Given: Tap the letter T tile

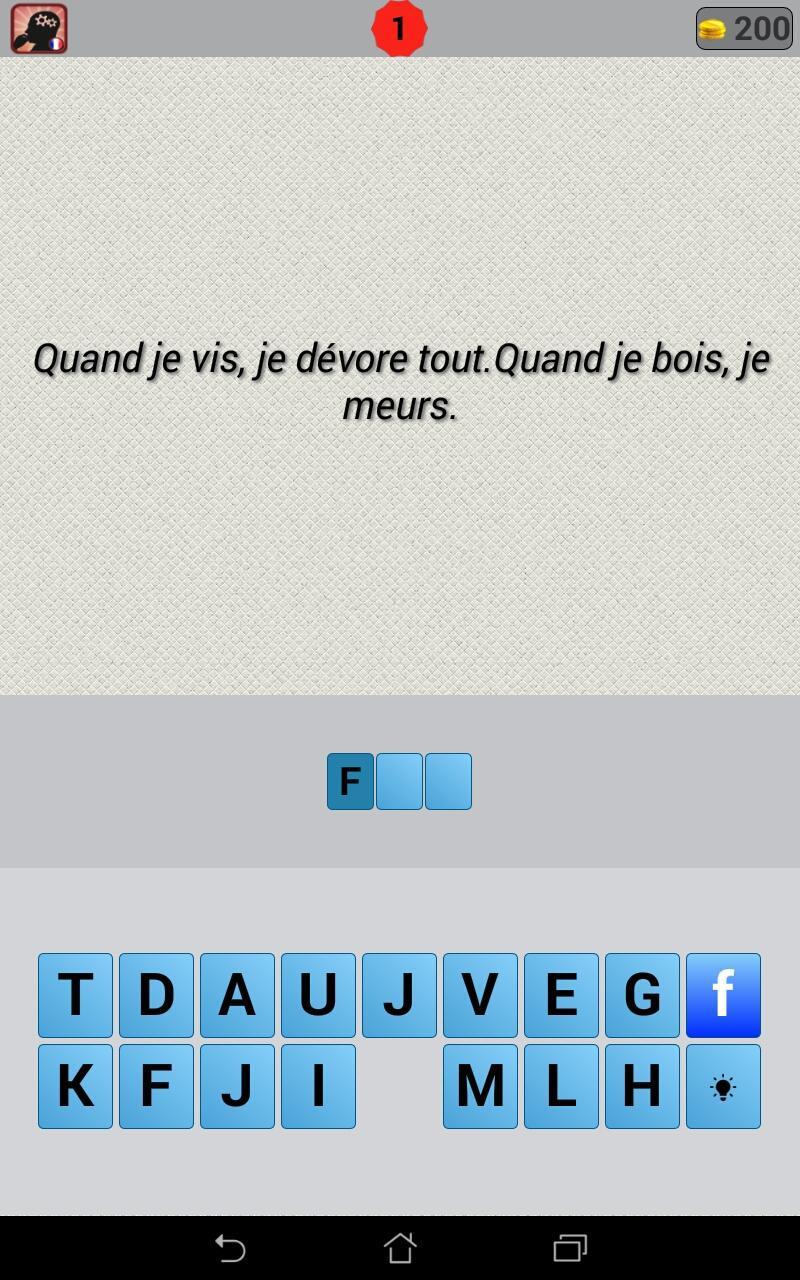Looking at the screenshot, I should coord(75,995).
